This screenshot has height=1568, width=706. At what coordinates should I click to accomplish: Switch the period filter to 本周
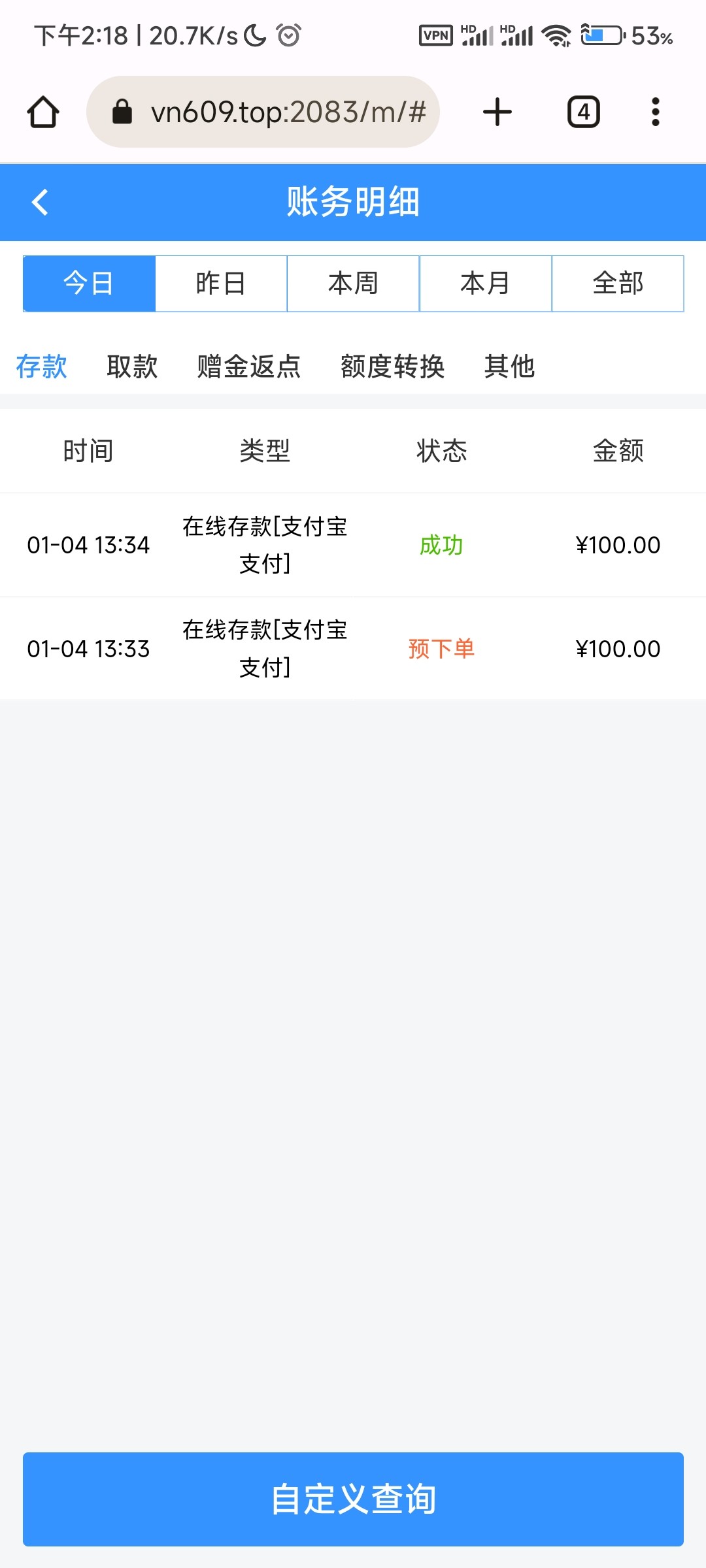pyautogui.click(x=353, y=283)
